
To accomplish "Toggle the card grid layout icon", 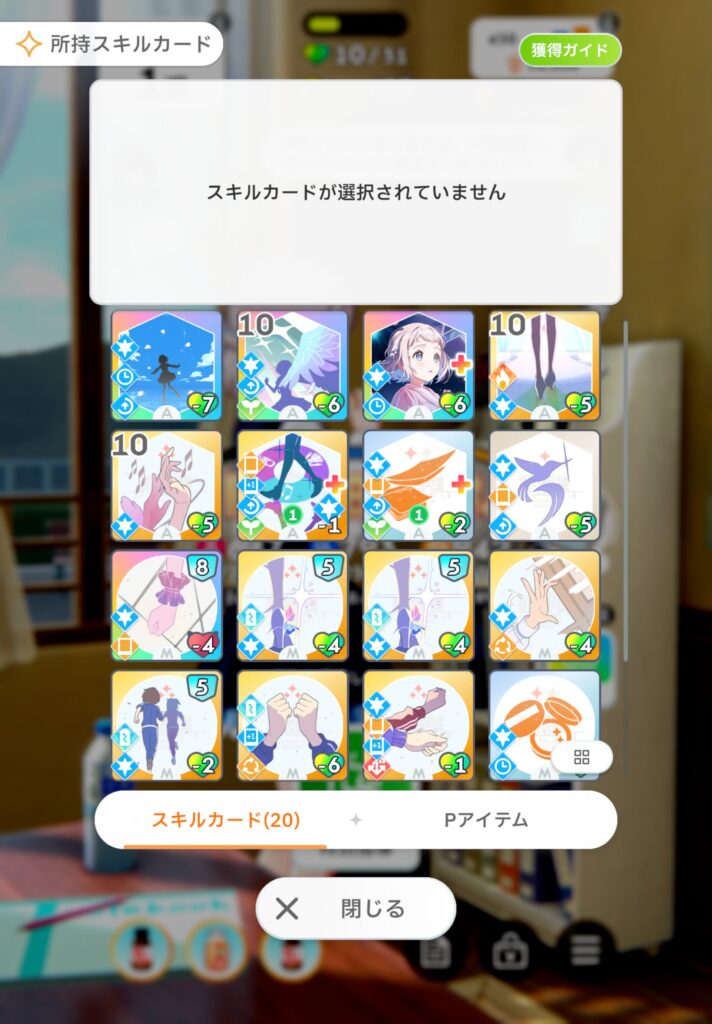I will [x=581, y=757].
